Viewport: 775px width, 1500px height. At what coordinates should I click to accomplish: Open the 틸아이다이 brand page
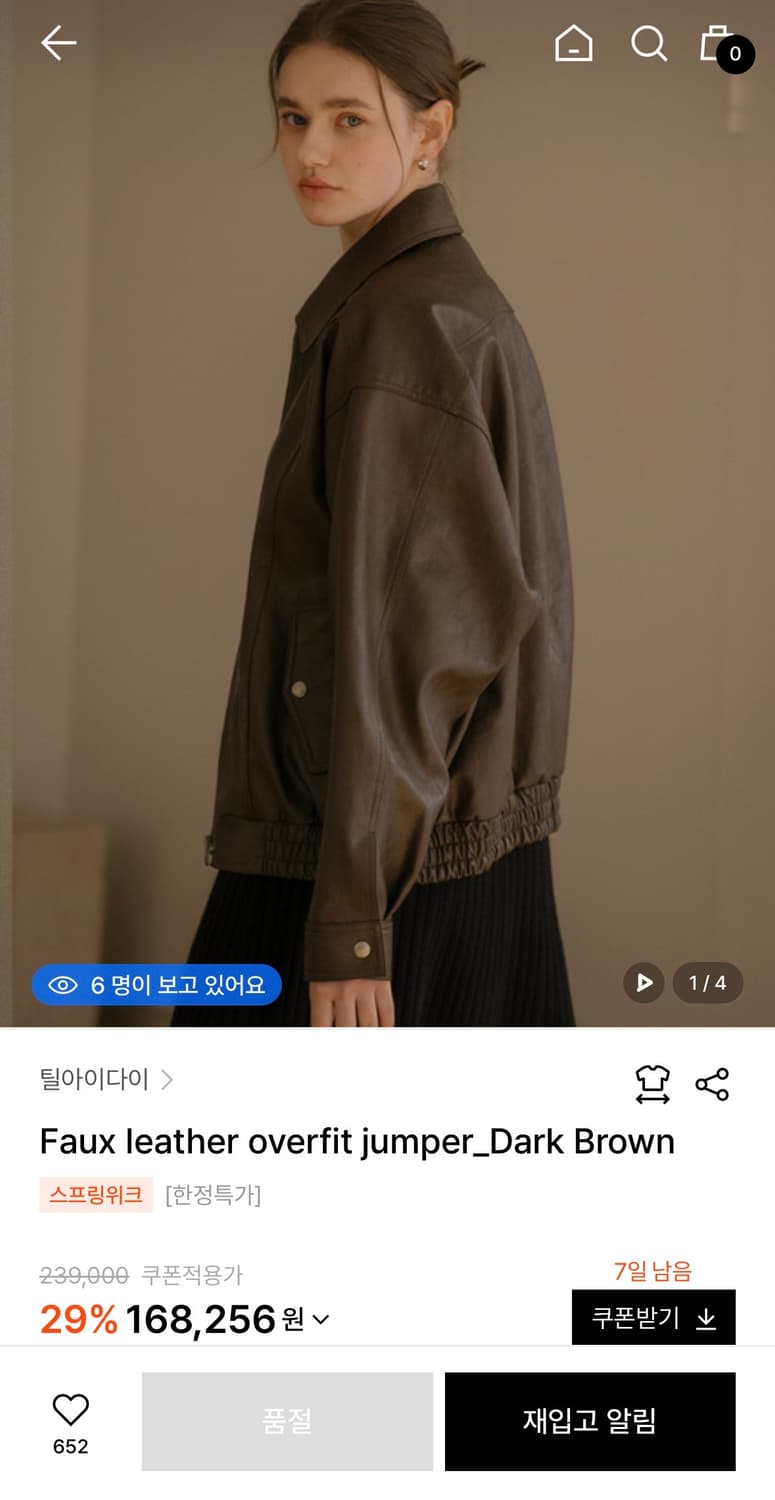tap(93, 1080)
